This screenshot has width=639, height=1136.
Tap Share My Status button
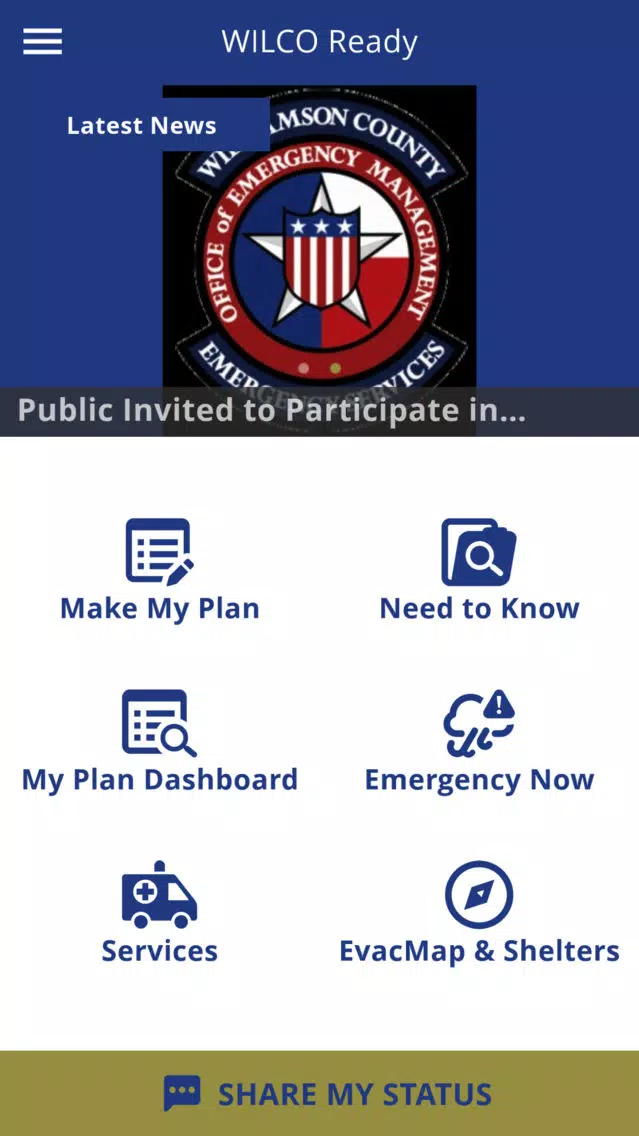320,1093
